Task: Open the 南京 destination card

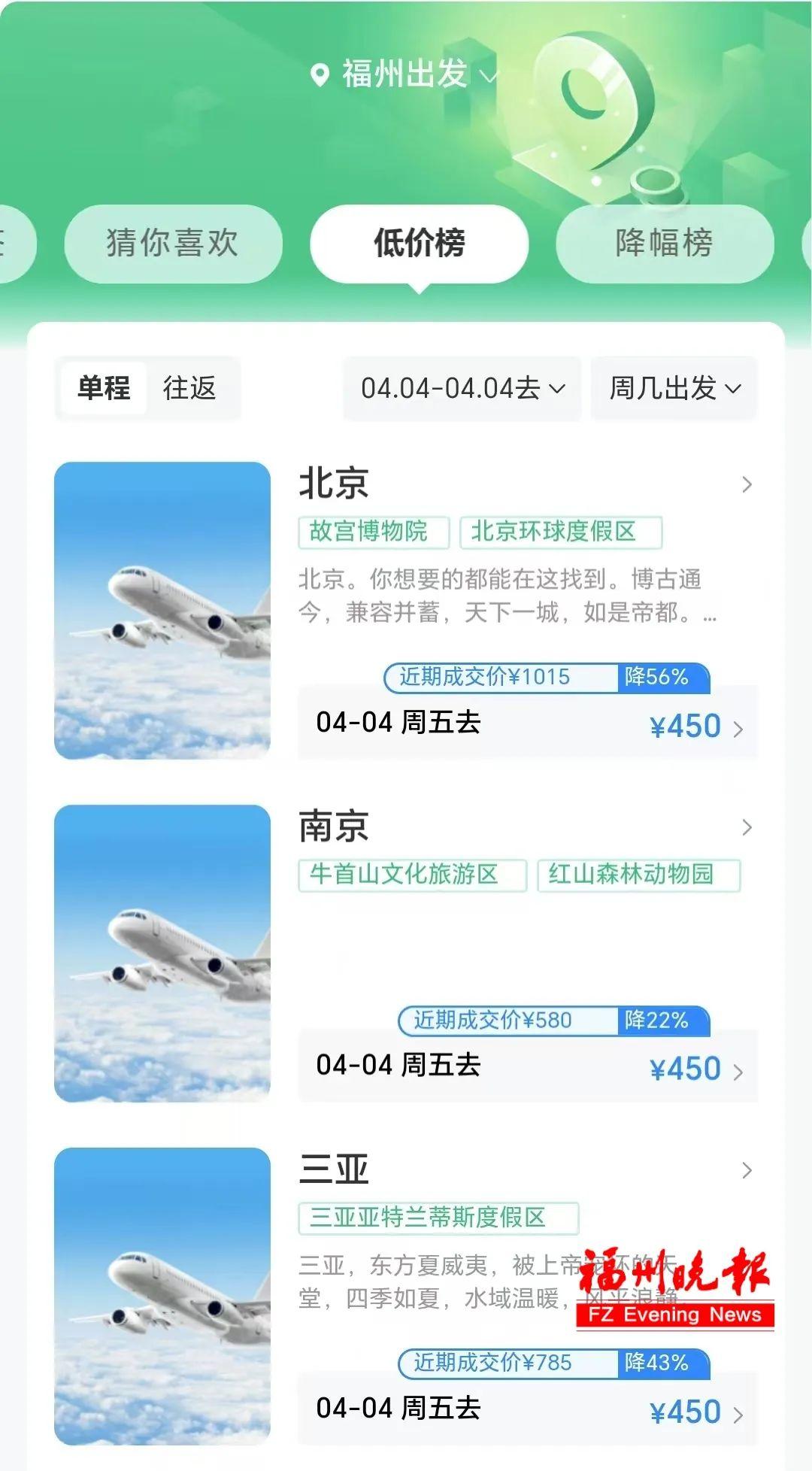Action: 526,827
